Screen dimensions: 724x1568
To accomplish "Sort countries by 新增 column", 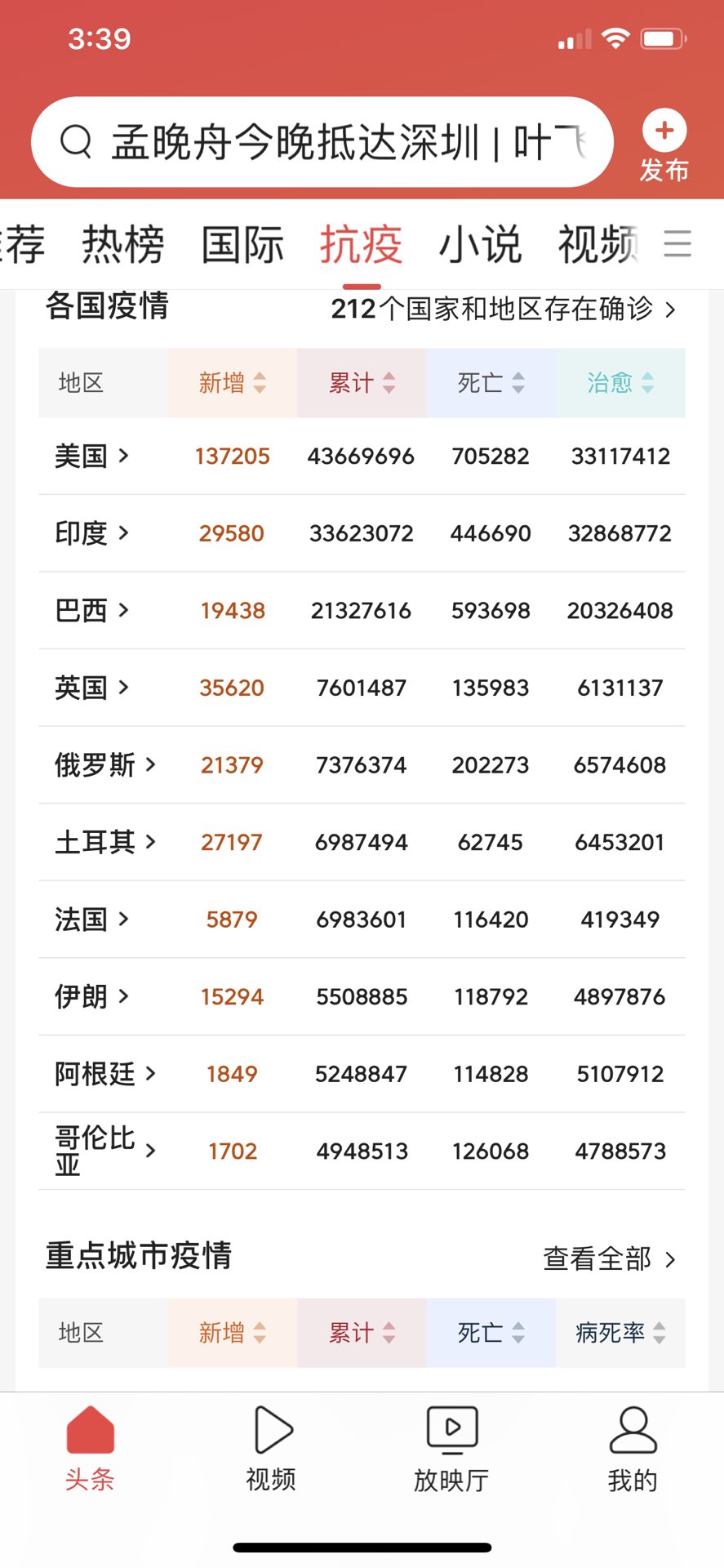I will coord(233,383).
